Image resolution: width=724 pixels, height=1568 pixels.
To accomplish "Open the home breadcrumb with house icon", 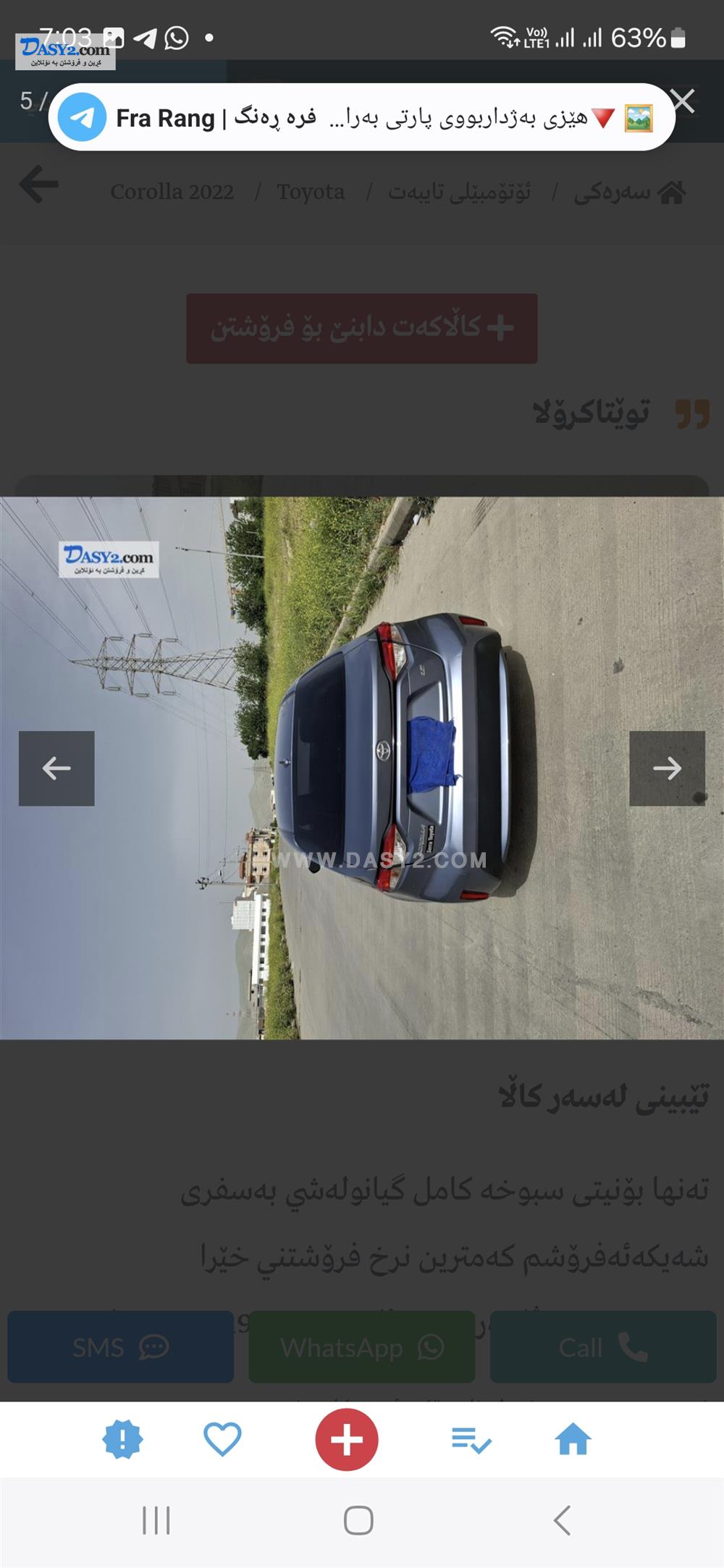I will [x=630, y=192].
